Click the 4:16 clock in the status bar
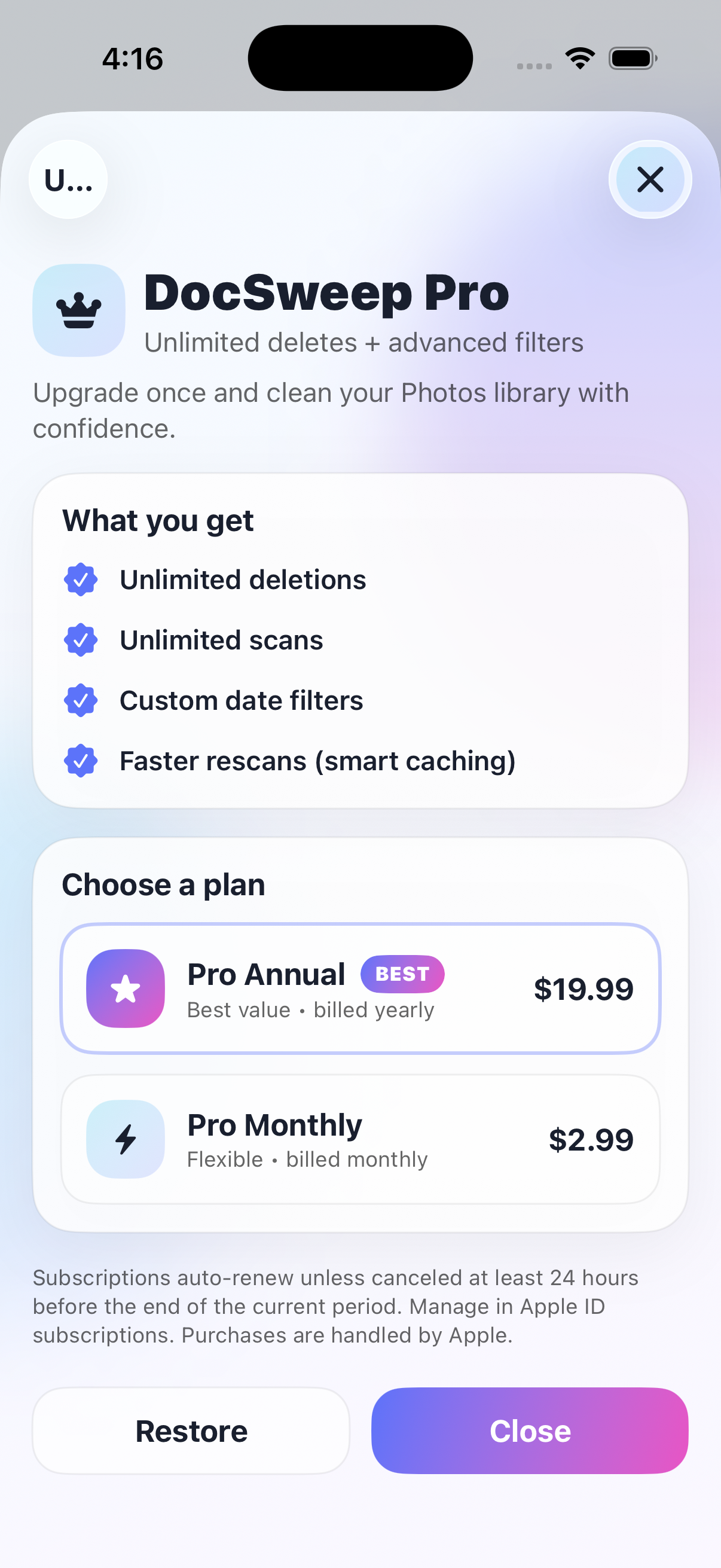This screenshot has height=1568, width=721. 133,59
